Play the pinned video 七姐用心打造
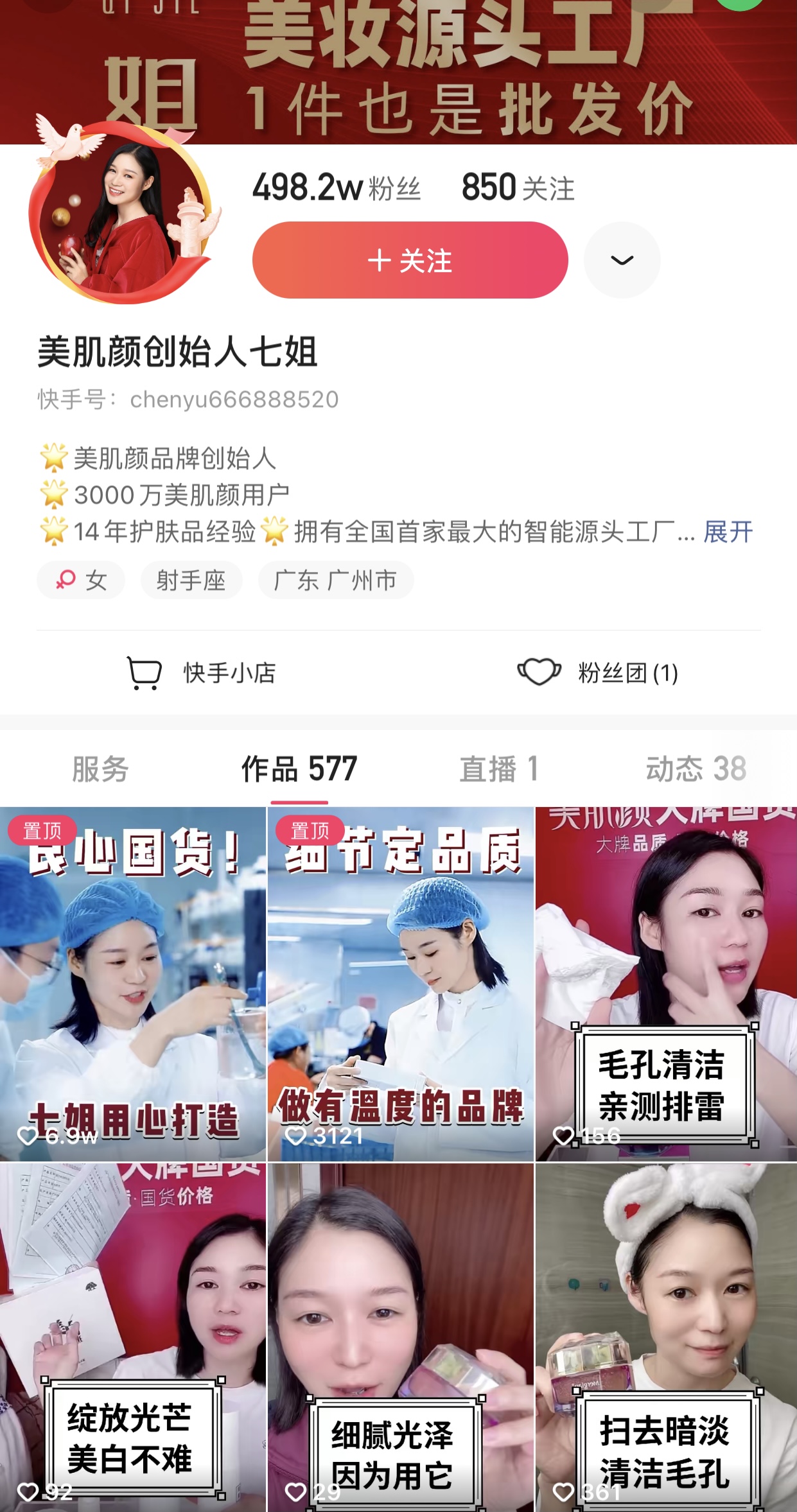This screenshot has width=797, height=1512. coord(132,982)
